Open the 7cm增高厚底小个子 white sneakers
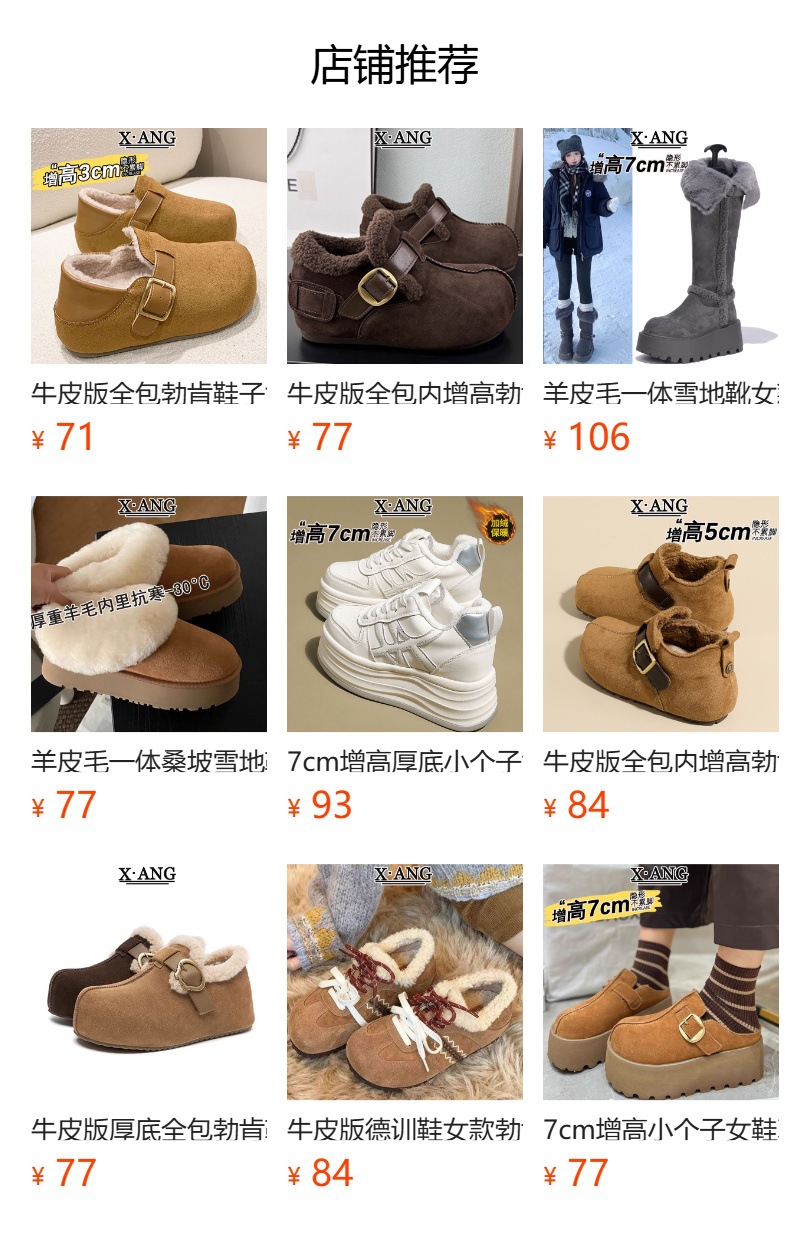790x1234 pixels. [x=405, y=614]
